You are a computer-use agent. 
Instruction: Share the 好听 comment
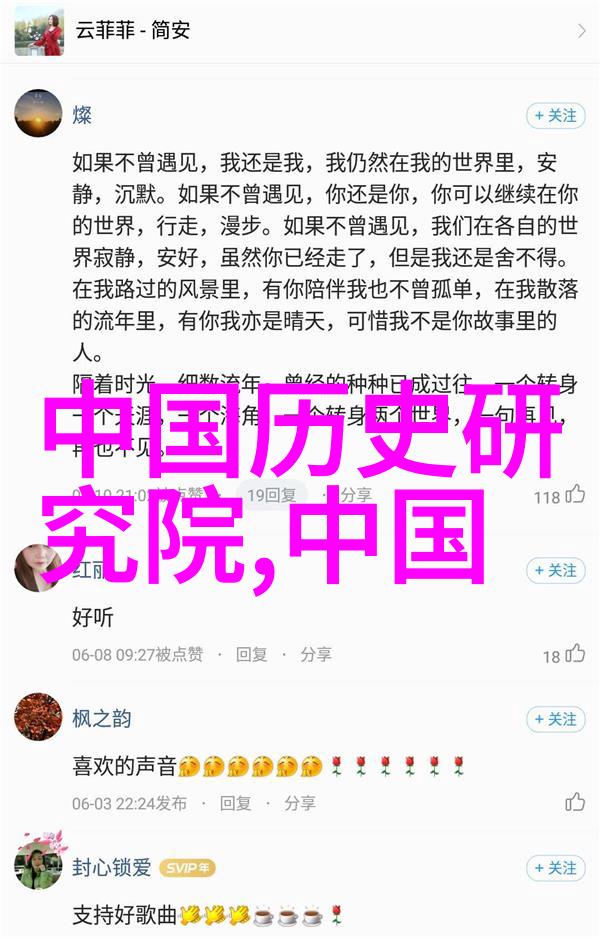(x=315, y=654)
